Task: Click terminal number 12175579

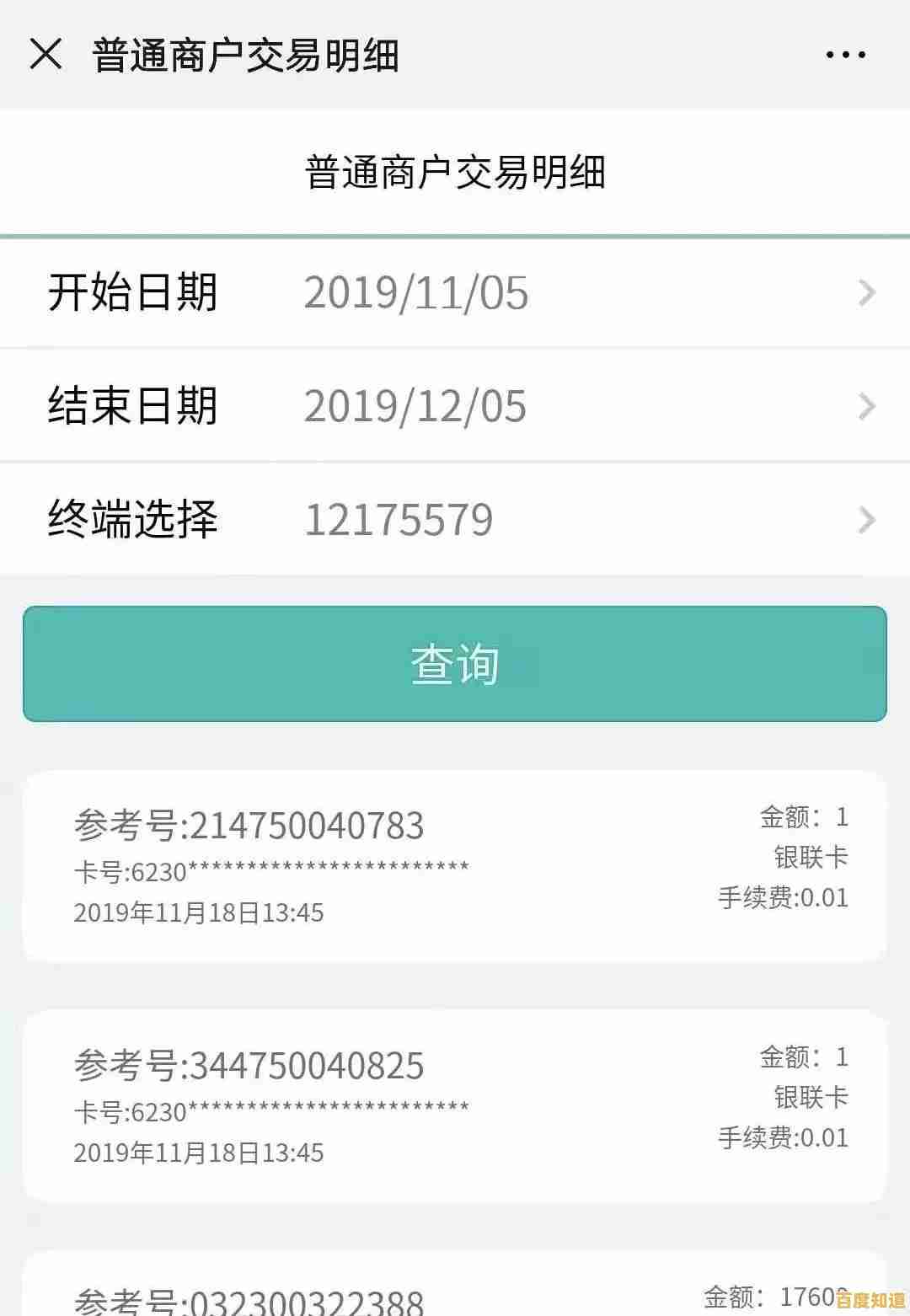Action: pos(400,519)
